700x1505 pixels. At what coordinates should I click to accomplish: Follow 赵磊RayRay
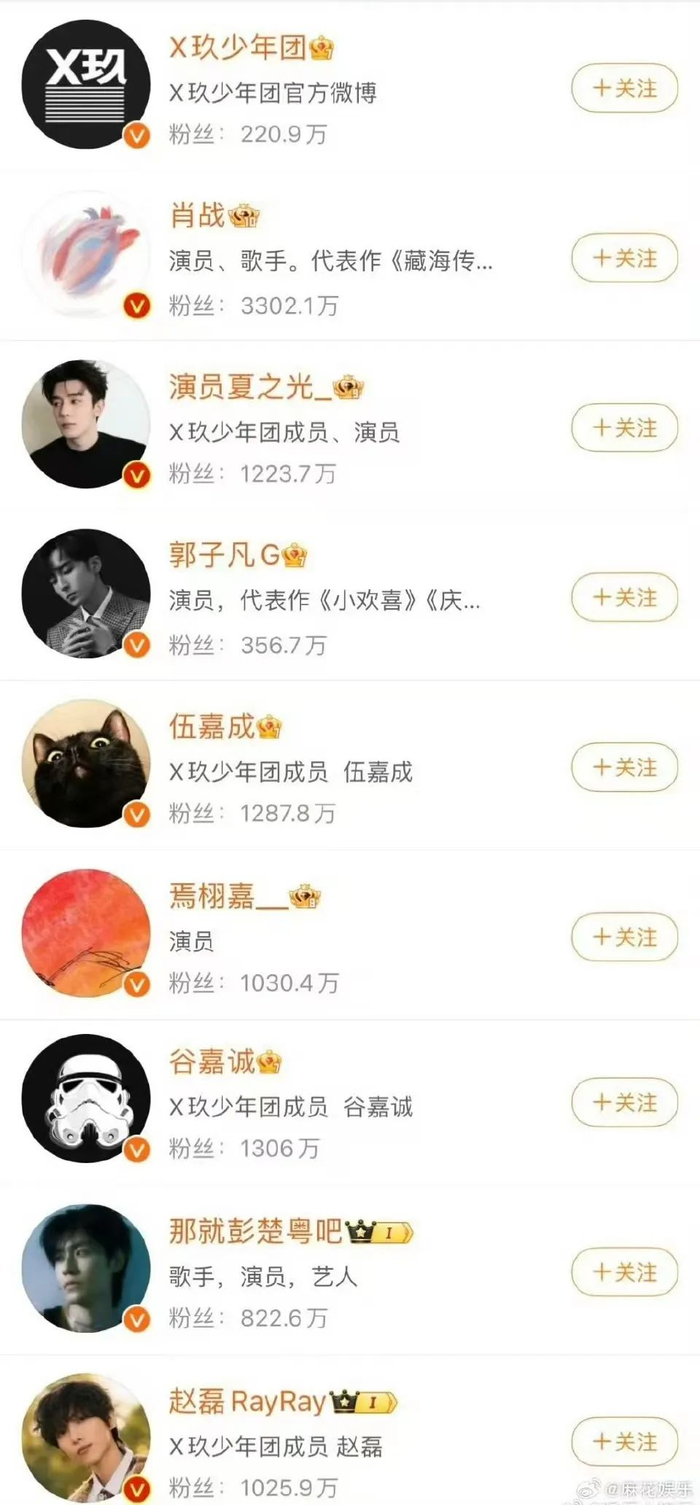(x=625, y=1442)
